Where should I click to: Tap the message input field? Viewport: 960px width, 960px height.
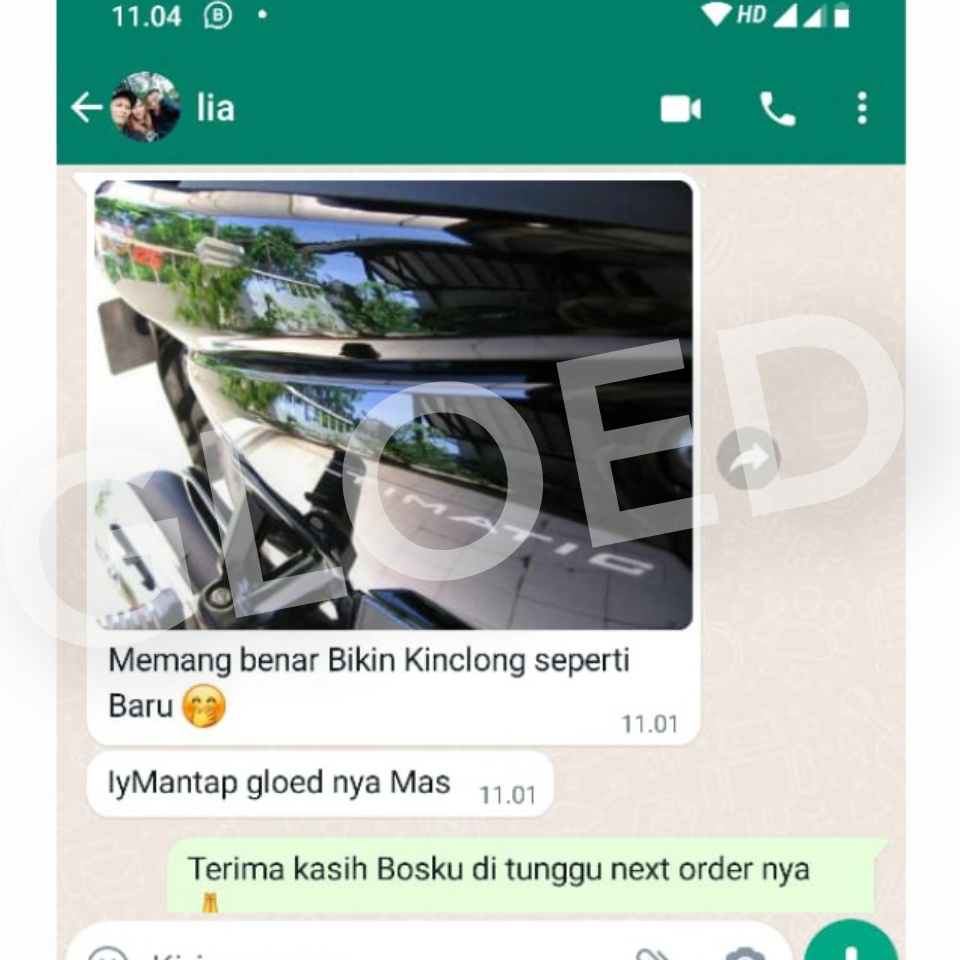[380, 952]
